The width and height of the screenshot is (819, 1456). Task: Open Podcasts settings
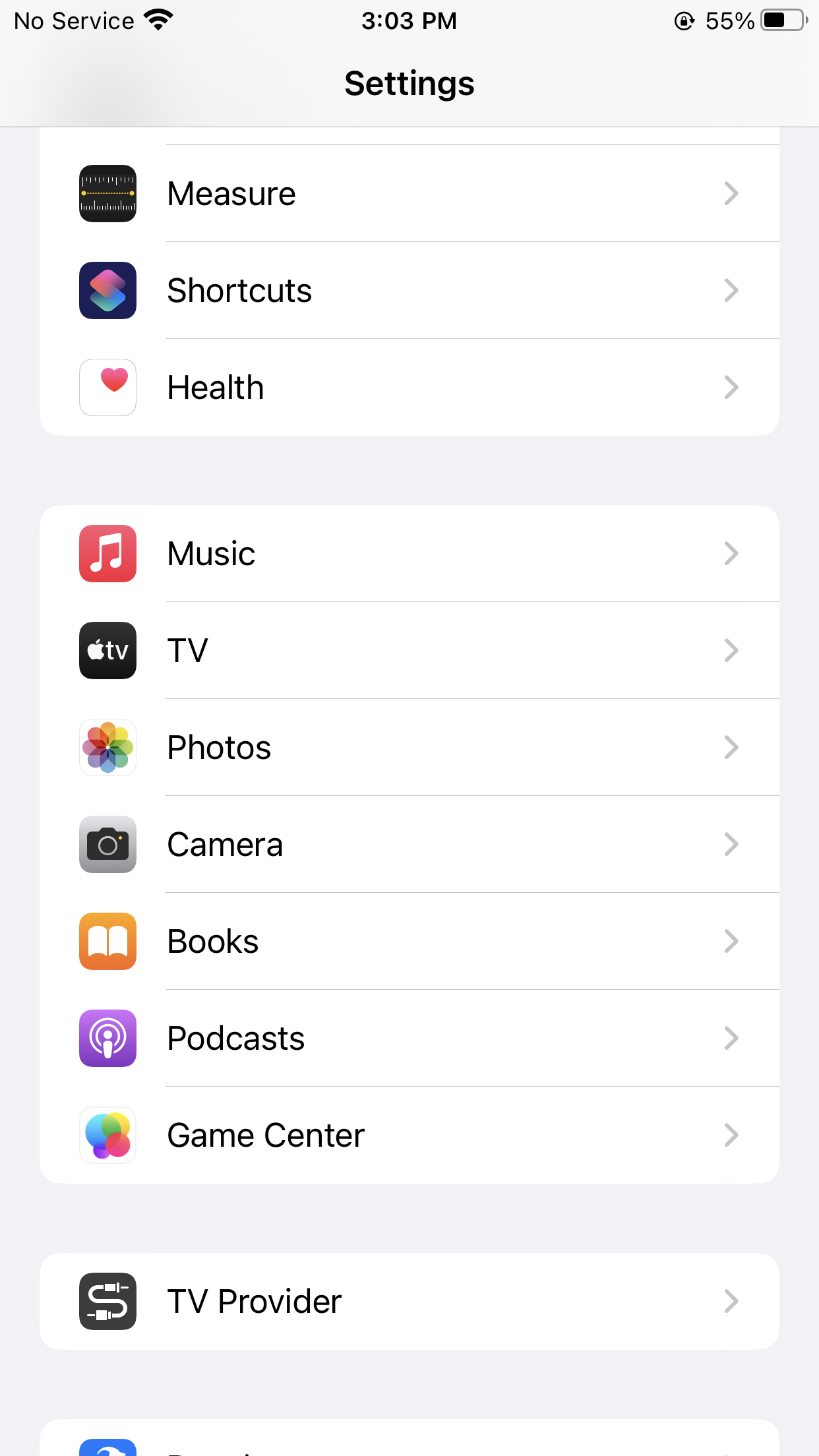click(409, 1038)
